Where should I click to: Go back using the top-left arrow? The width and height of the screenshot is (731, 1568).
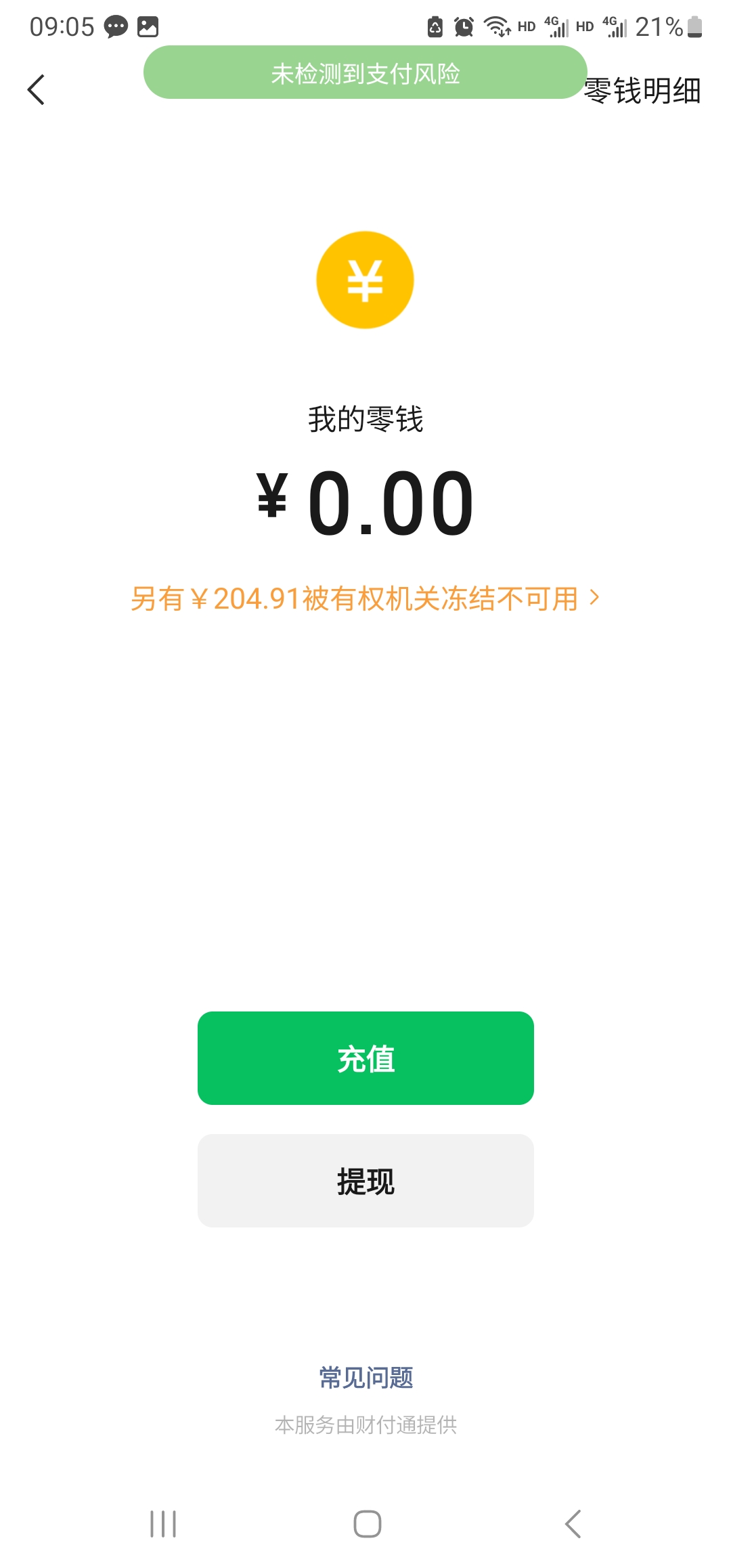[37, 90]
